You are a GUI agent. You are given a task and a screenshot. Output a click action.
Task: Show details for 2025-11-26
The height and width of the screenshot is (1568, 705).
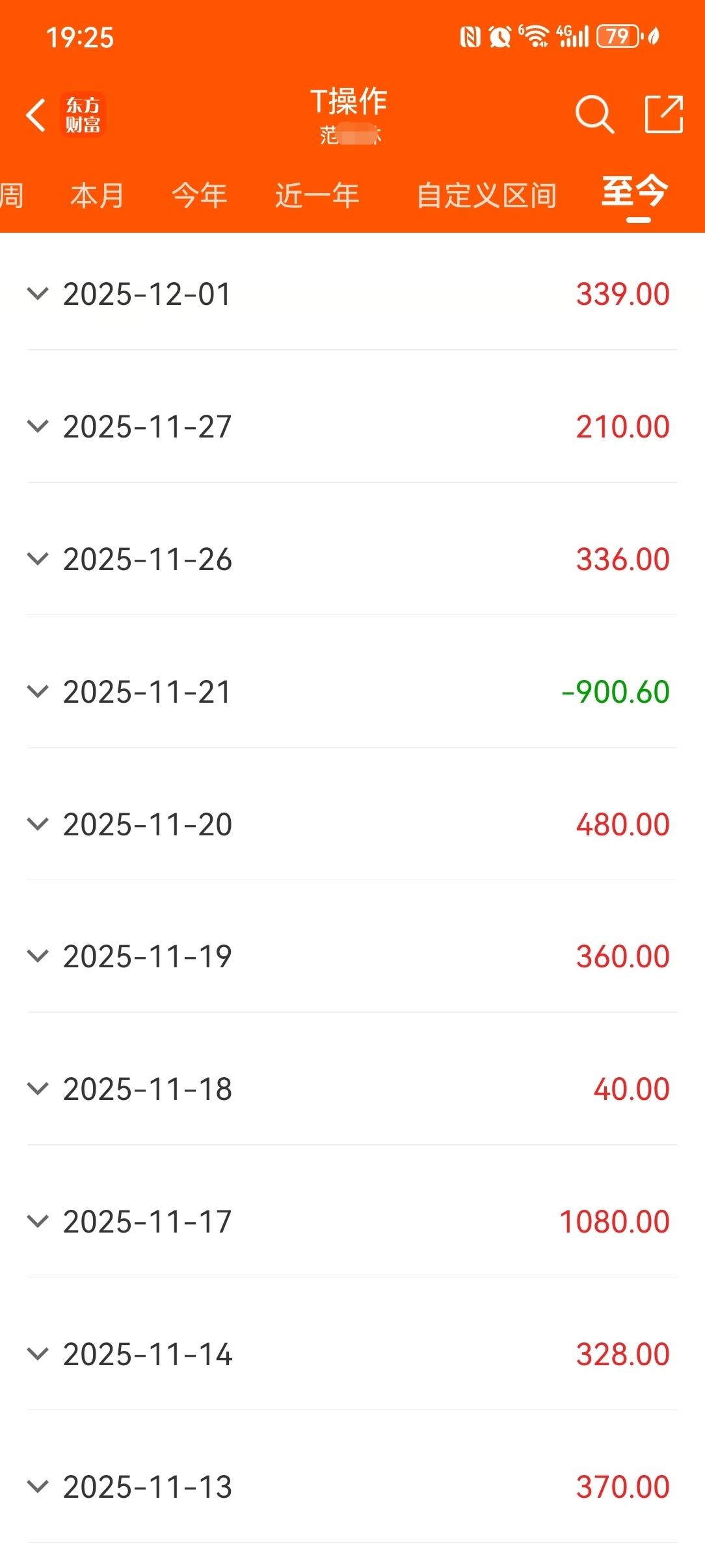click(x=38, y=559)
